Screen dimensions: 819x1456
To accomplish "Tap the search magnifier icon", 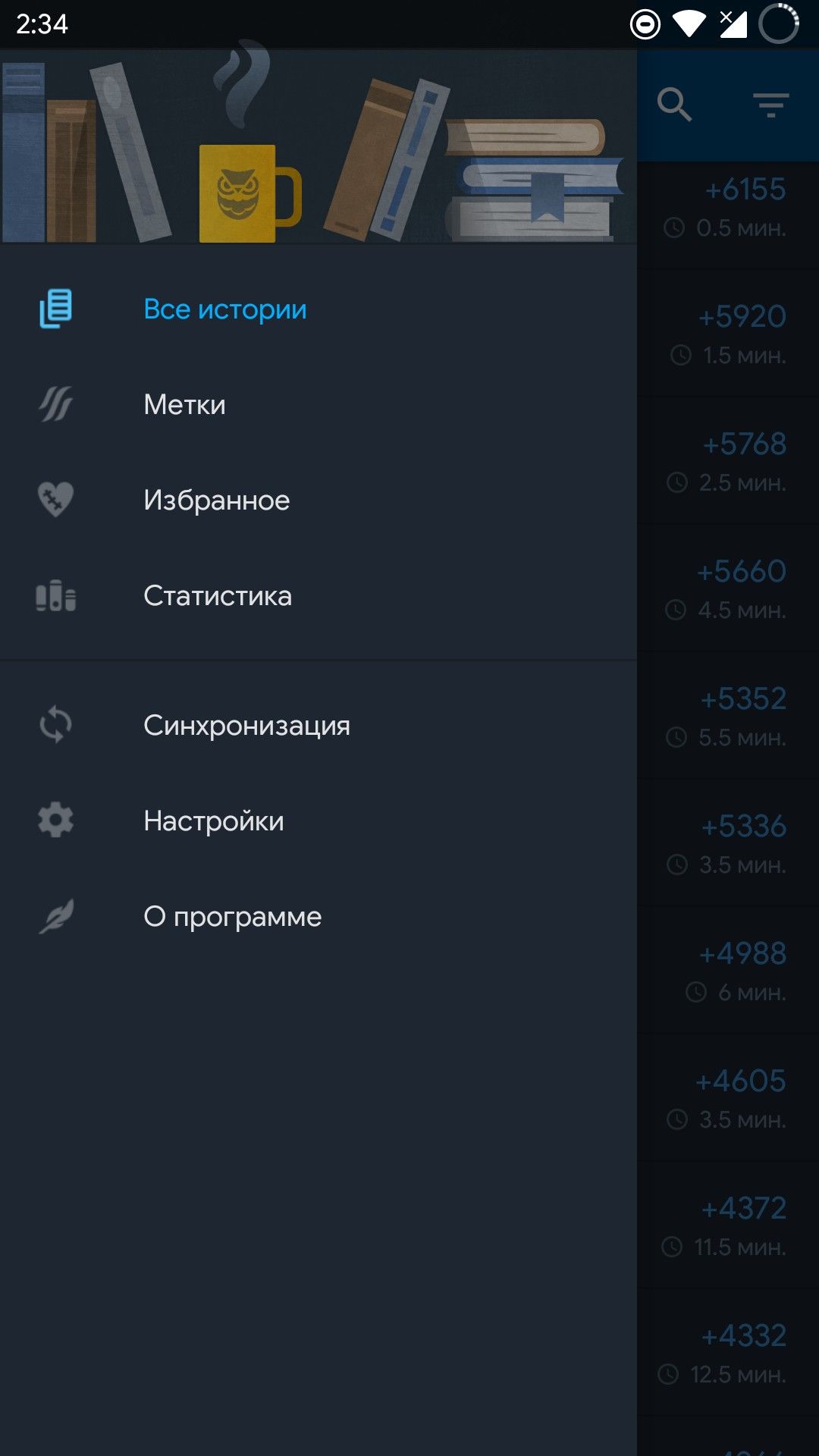I will [674, 105].
